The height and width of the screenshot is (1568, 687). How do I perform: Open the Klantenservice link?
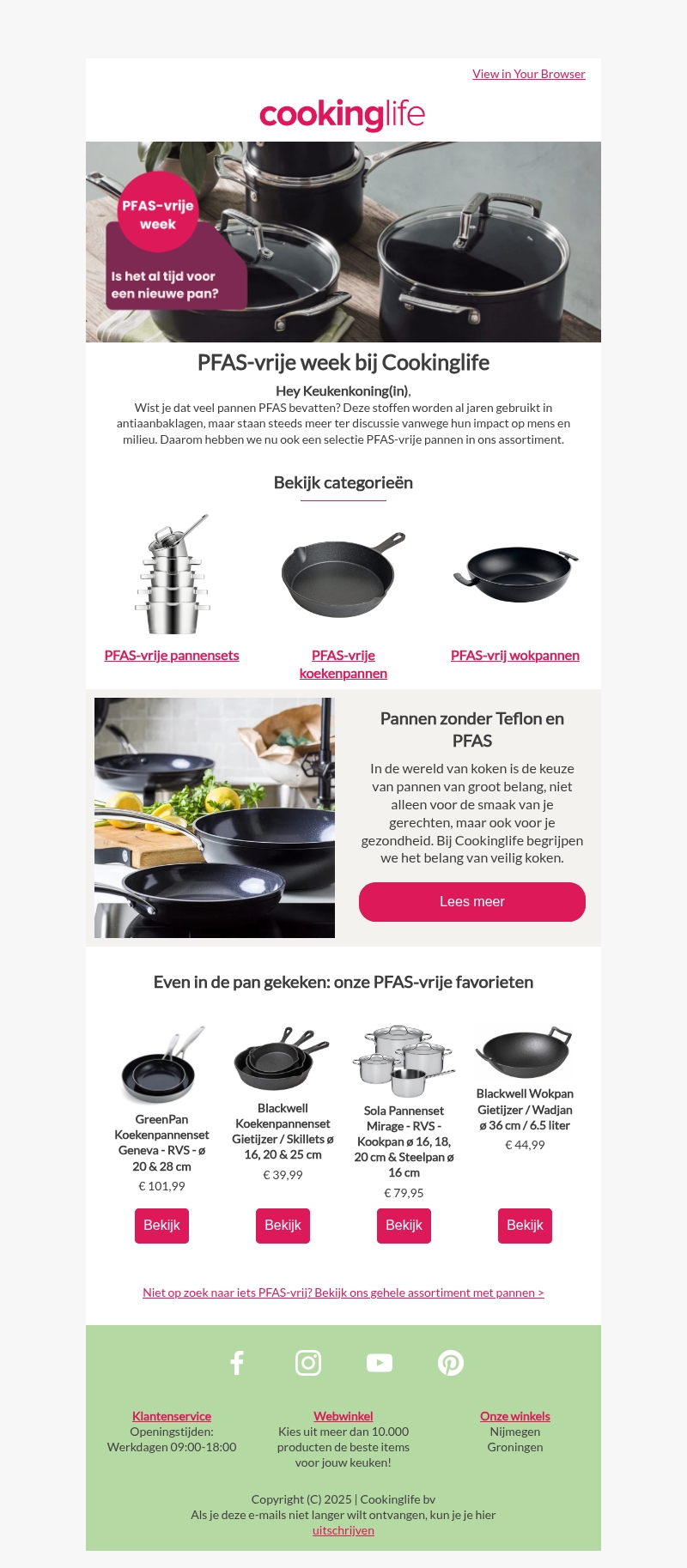click(172, 1416)
